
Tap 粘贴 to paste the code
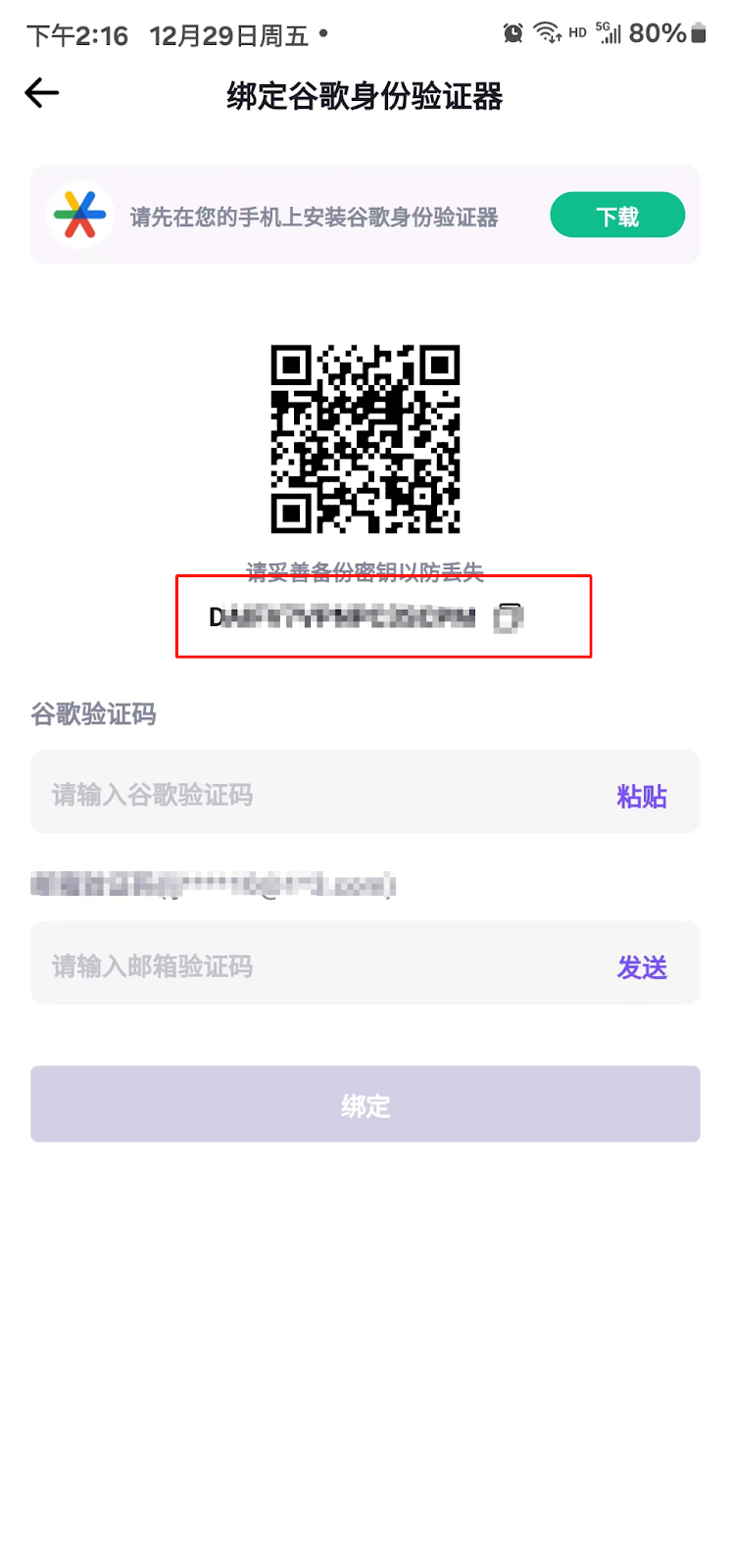(x=642, y=797)
